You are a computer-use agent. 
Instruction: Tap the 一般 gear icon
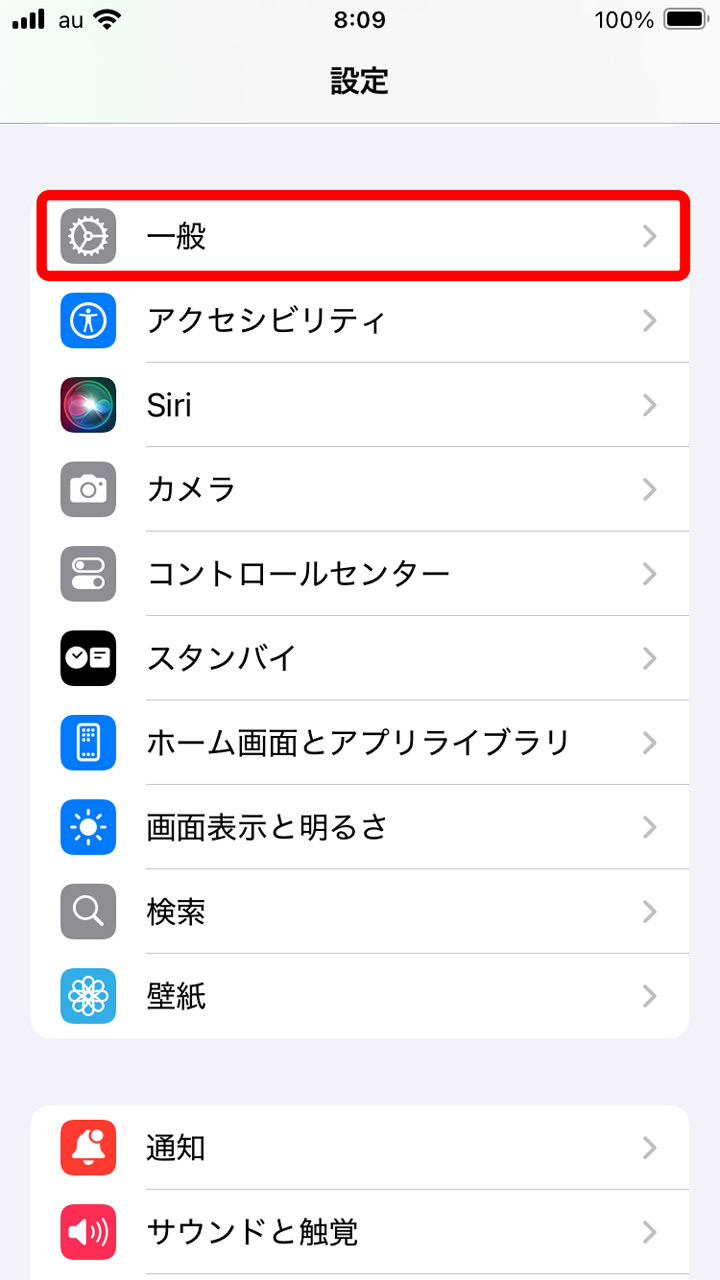tap(88, 236)
